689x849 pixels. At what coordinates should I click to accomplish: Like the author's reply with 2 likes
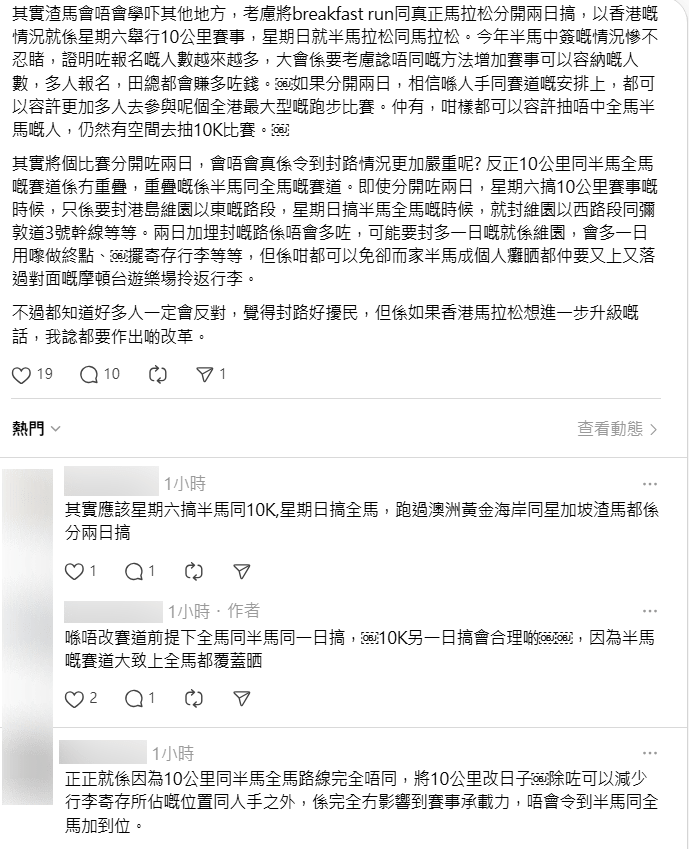point(73,699)
